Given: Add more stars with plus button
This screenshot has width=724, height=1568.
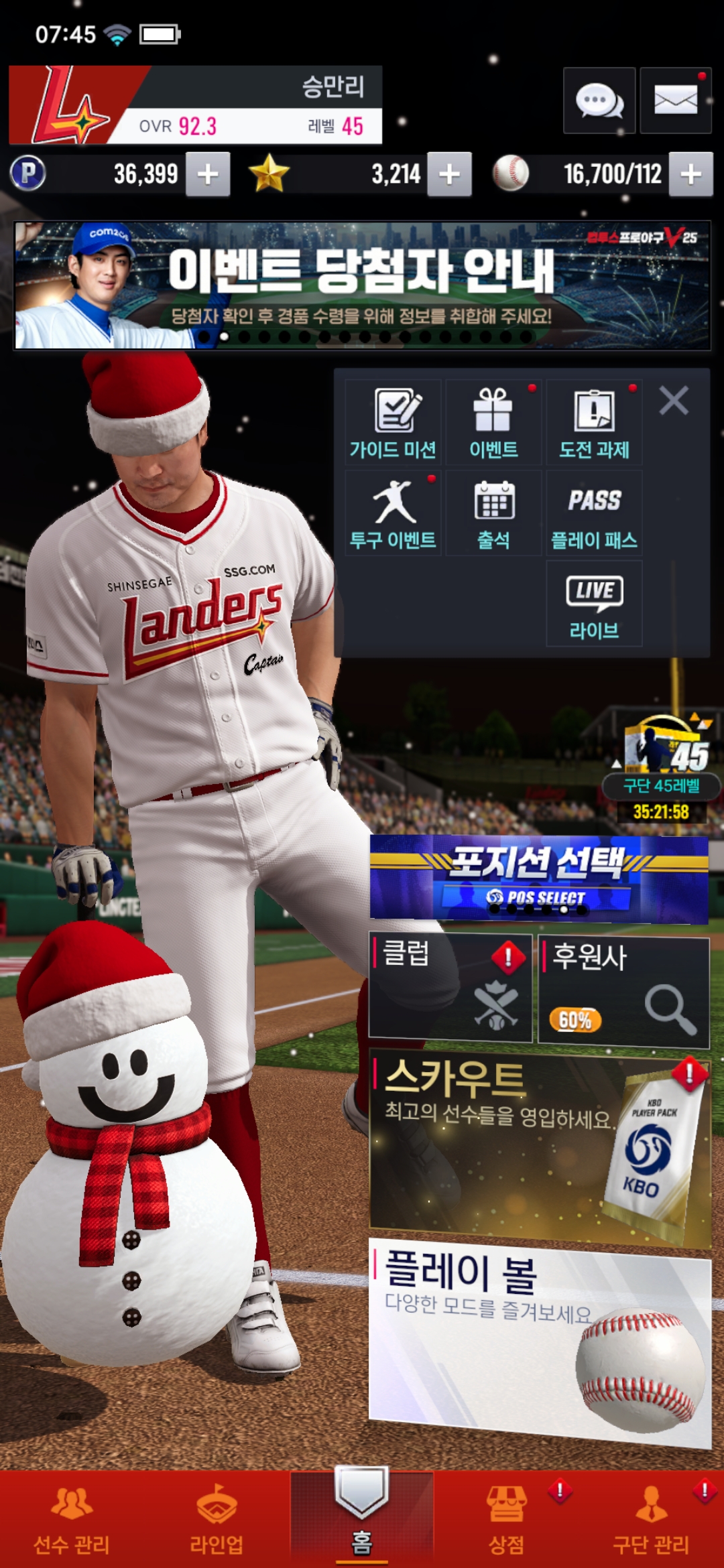Looking at the screenshot, I should 449,174.
